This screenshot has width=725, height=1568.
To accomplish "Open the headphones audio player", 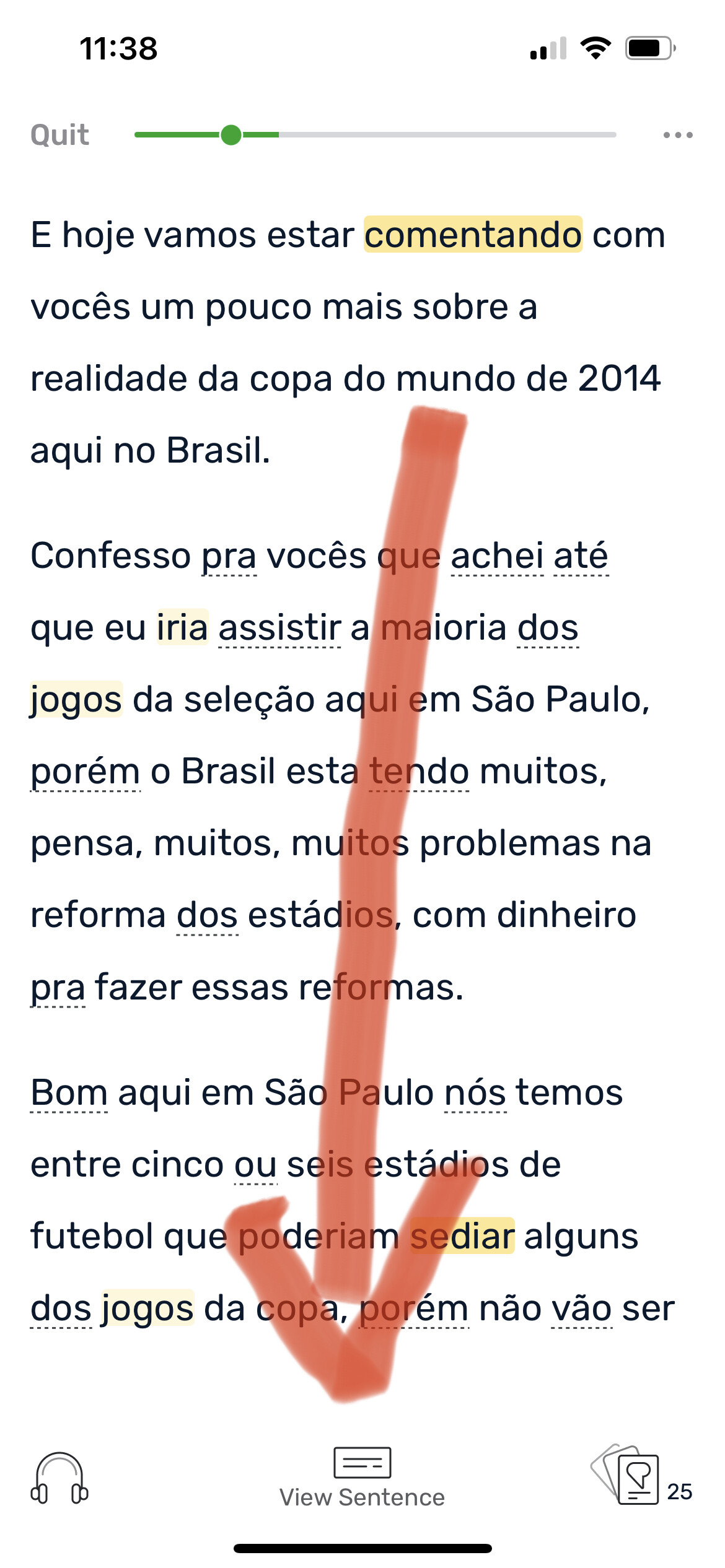I will (x=59, y=1478).
